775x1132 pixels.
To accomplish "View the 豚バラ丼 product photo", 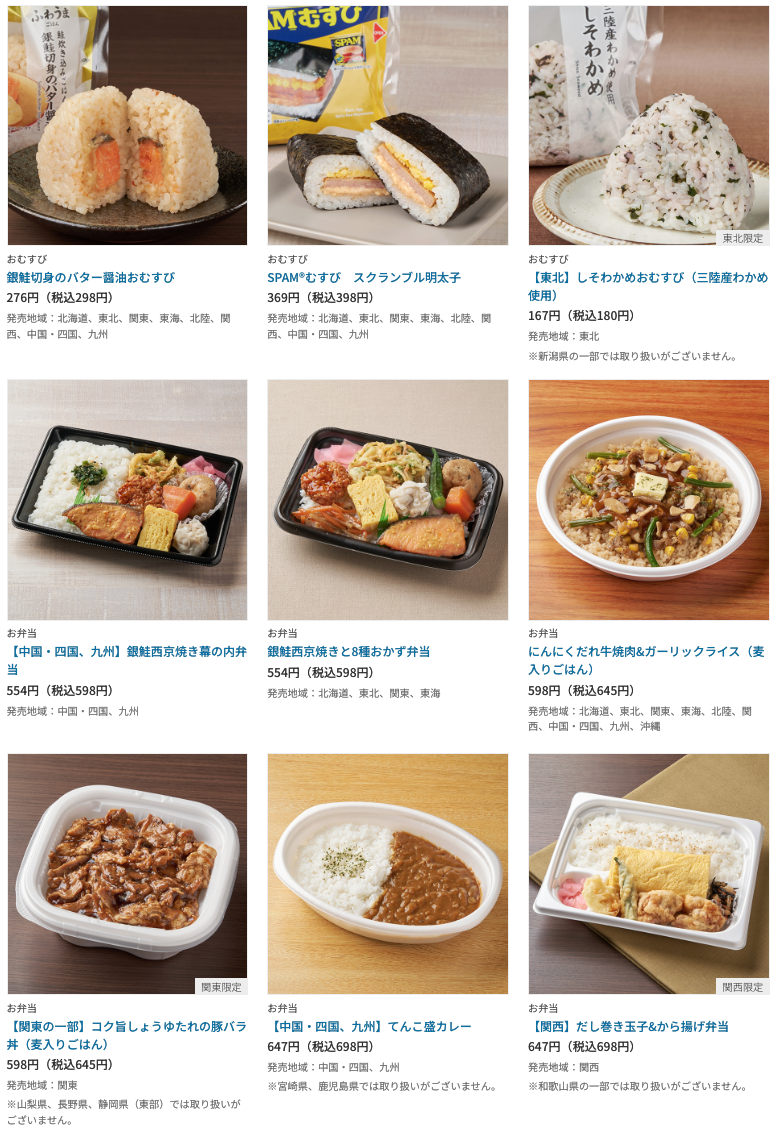I will pos(127,873).
